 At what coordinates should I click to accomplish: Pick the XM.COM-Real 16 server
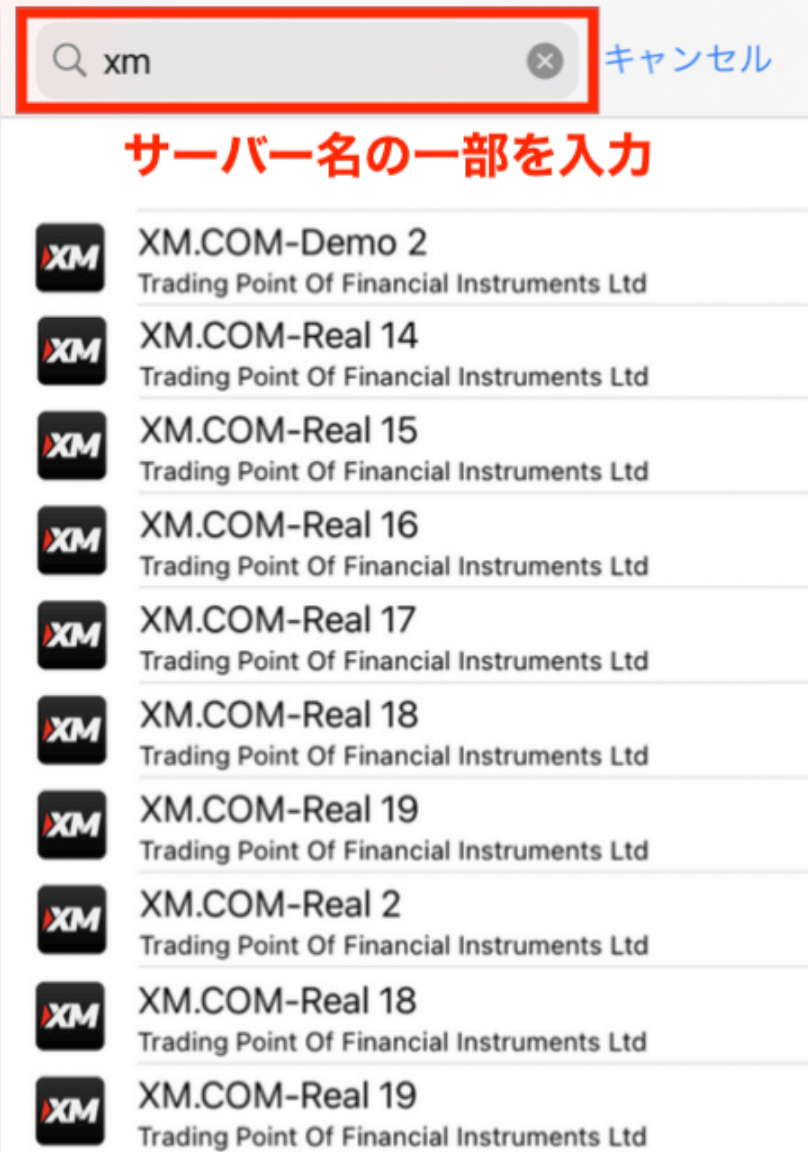pyautogui.click(x=390, y=541)
